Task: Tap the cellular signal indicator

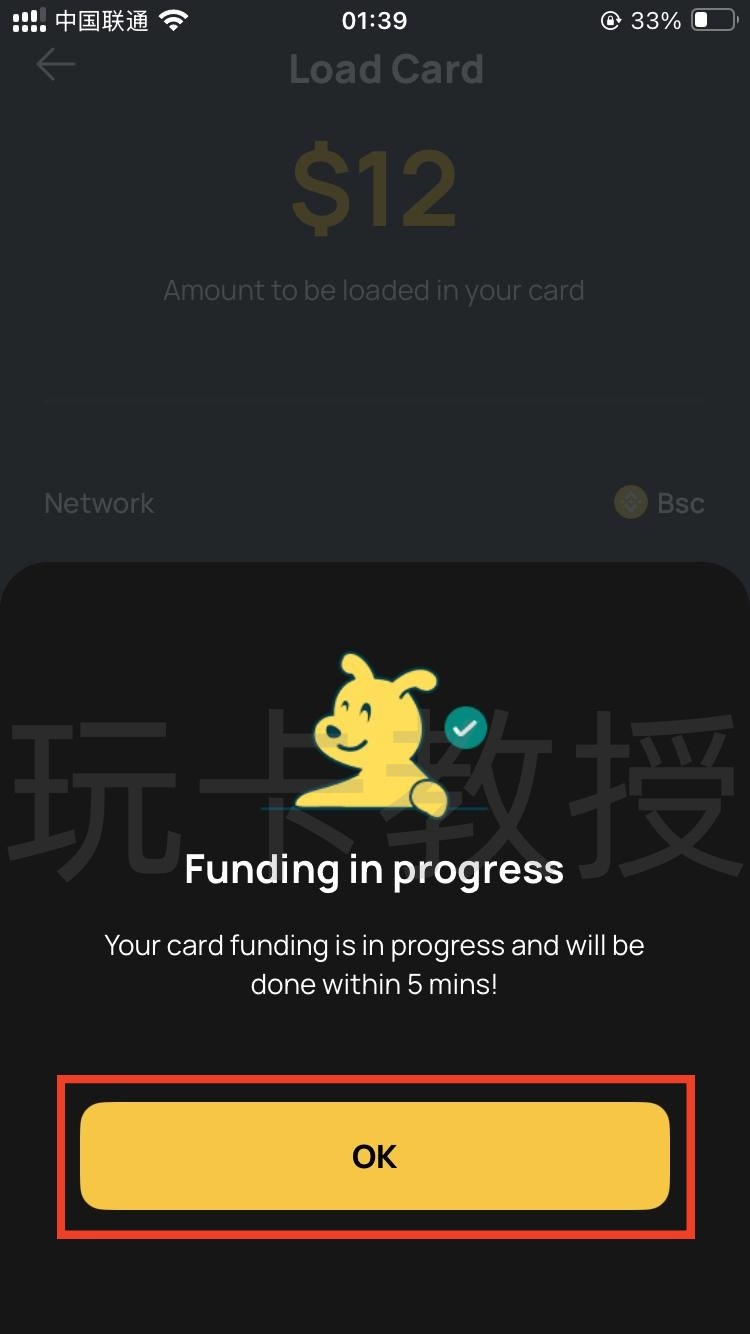Action: click(27, 19)
